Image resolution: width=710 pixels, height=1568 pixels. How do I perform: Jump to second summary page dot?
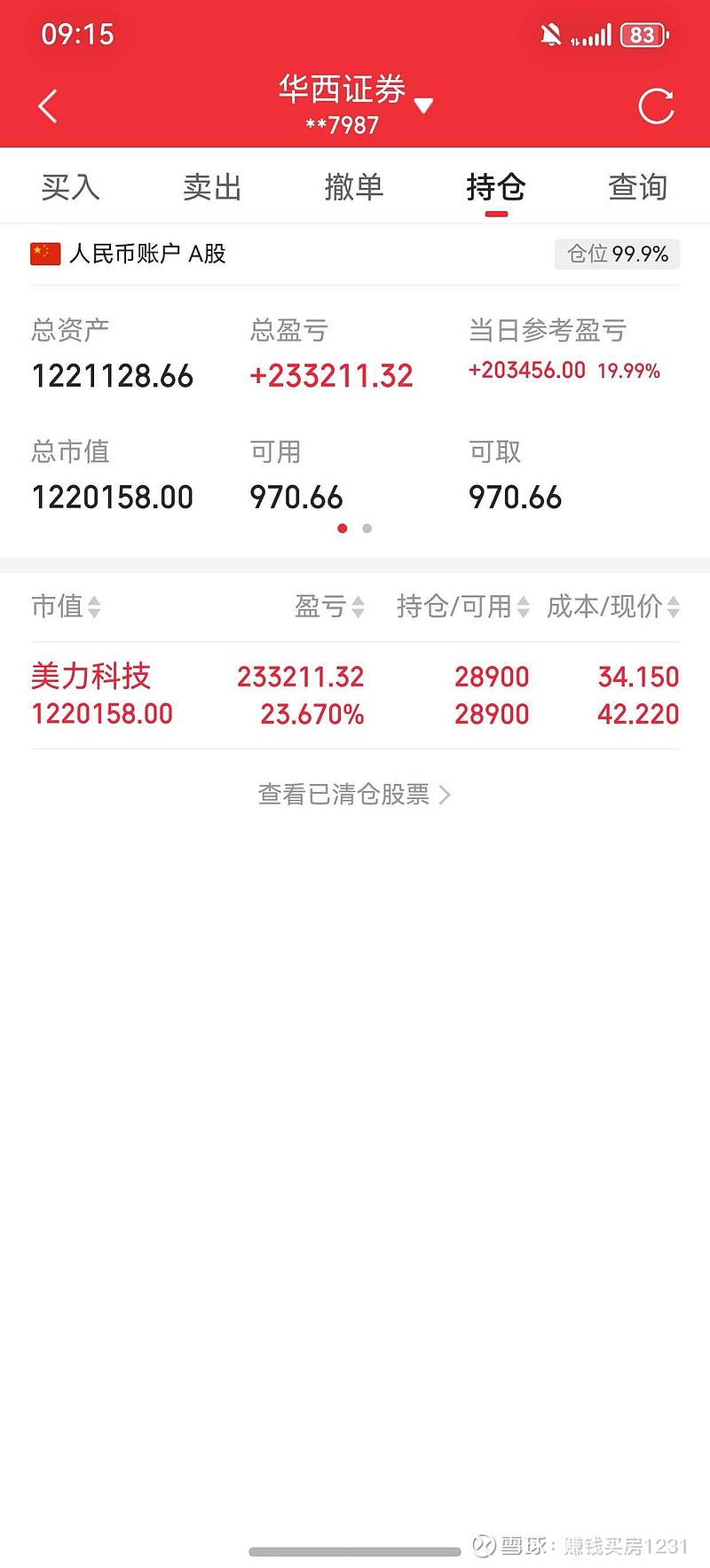(x=367, y=529)
